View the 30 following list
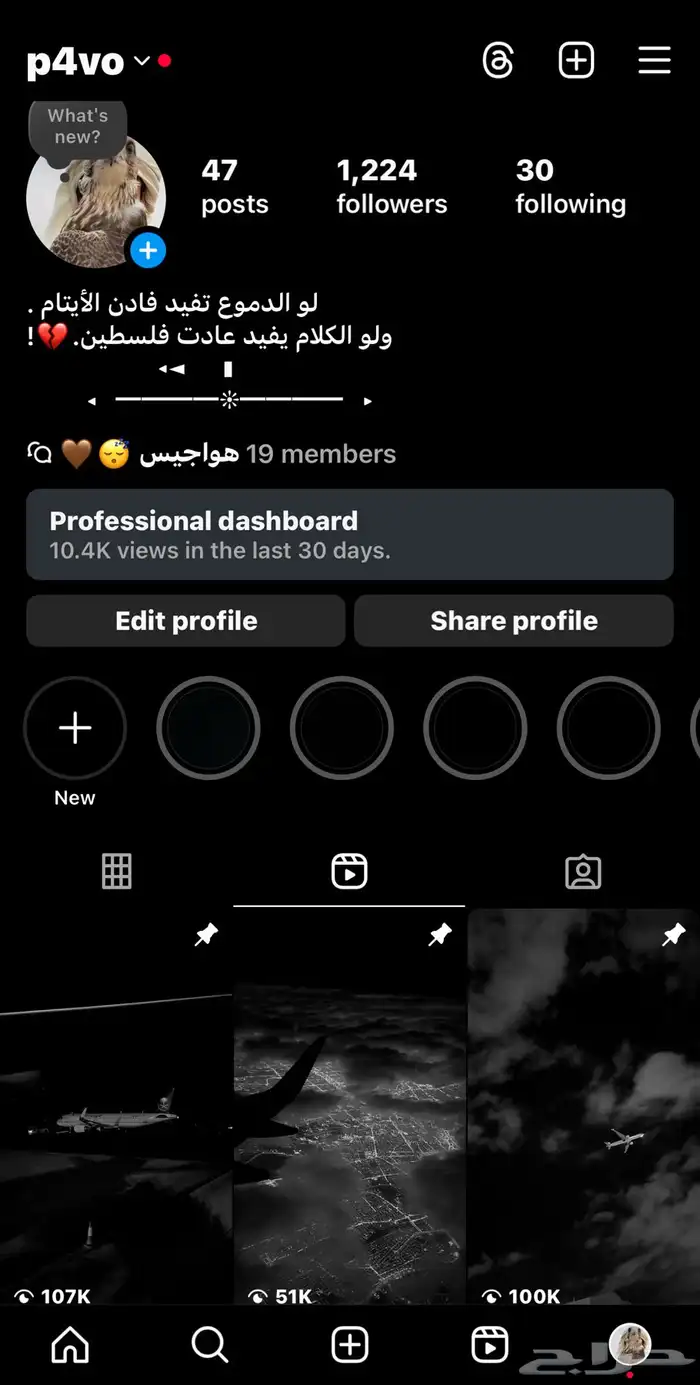Screen dimensions: 700x1385 coord(570,186)
